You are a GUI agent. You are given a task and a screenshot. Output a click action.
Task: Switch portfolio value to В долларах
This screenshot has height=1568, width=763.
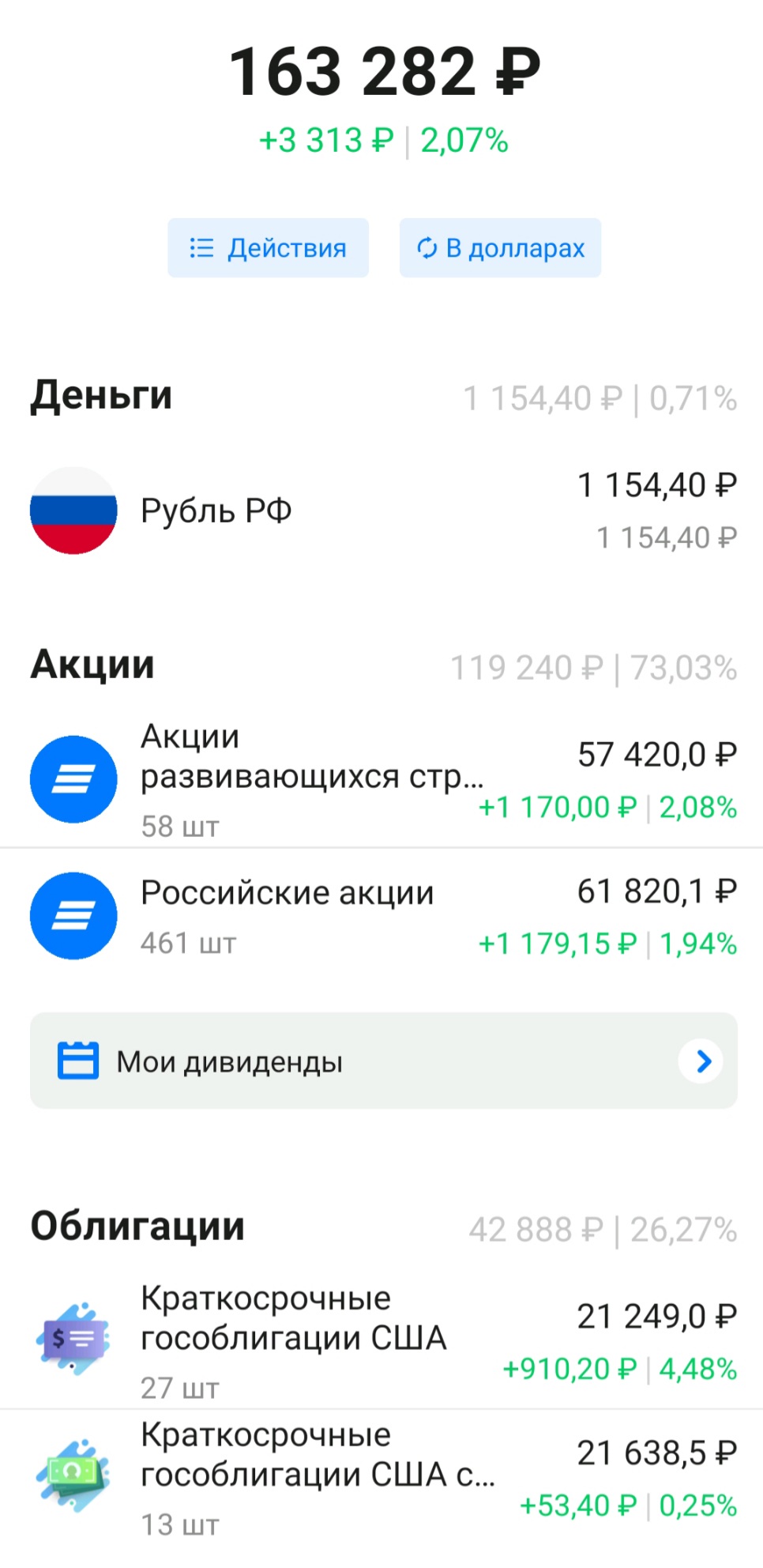500,248
